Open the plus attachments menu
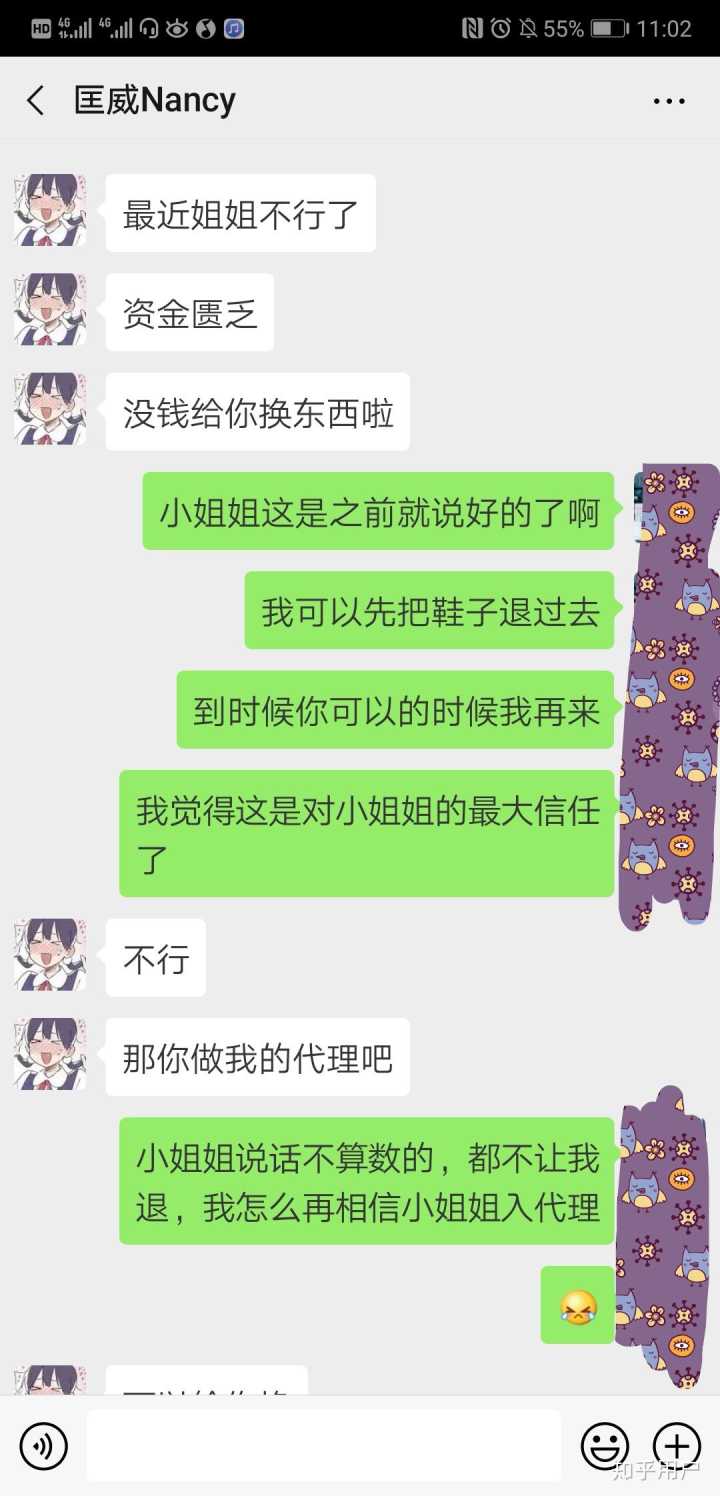The image size is (720, 1496). point(677,1446)
